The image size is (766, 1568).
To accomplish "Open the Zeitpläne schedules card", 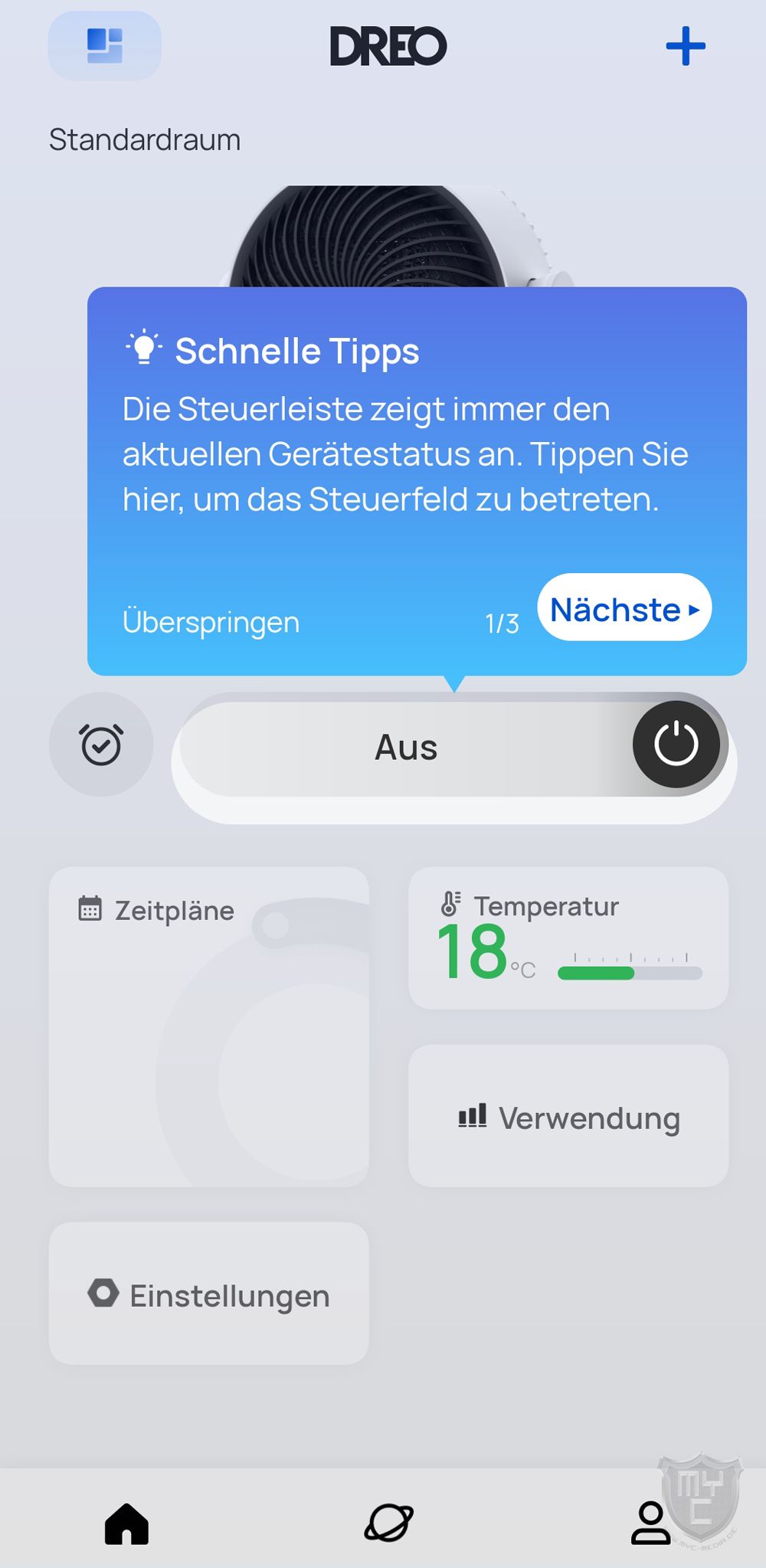I will 208,1026.
